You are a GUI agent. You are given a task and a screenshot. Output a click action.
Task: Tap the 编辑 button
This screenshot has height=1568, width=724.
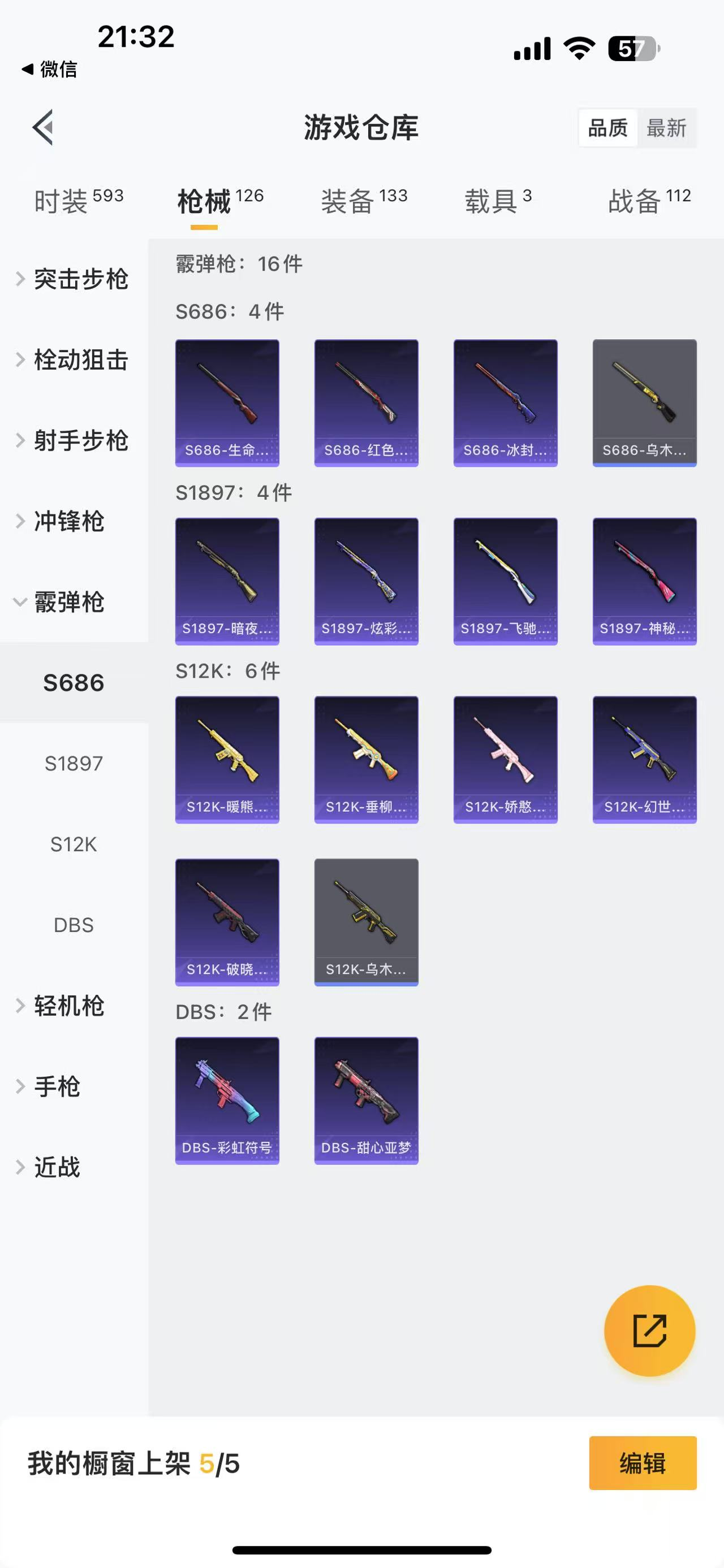(643, 1463)
